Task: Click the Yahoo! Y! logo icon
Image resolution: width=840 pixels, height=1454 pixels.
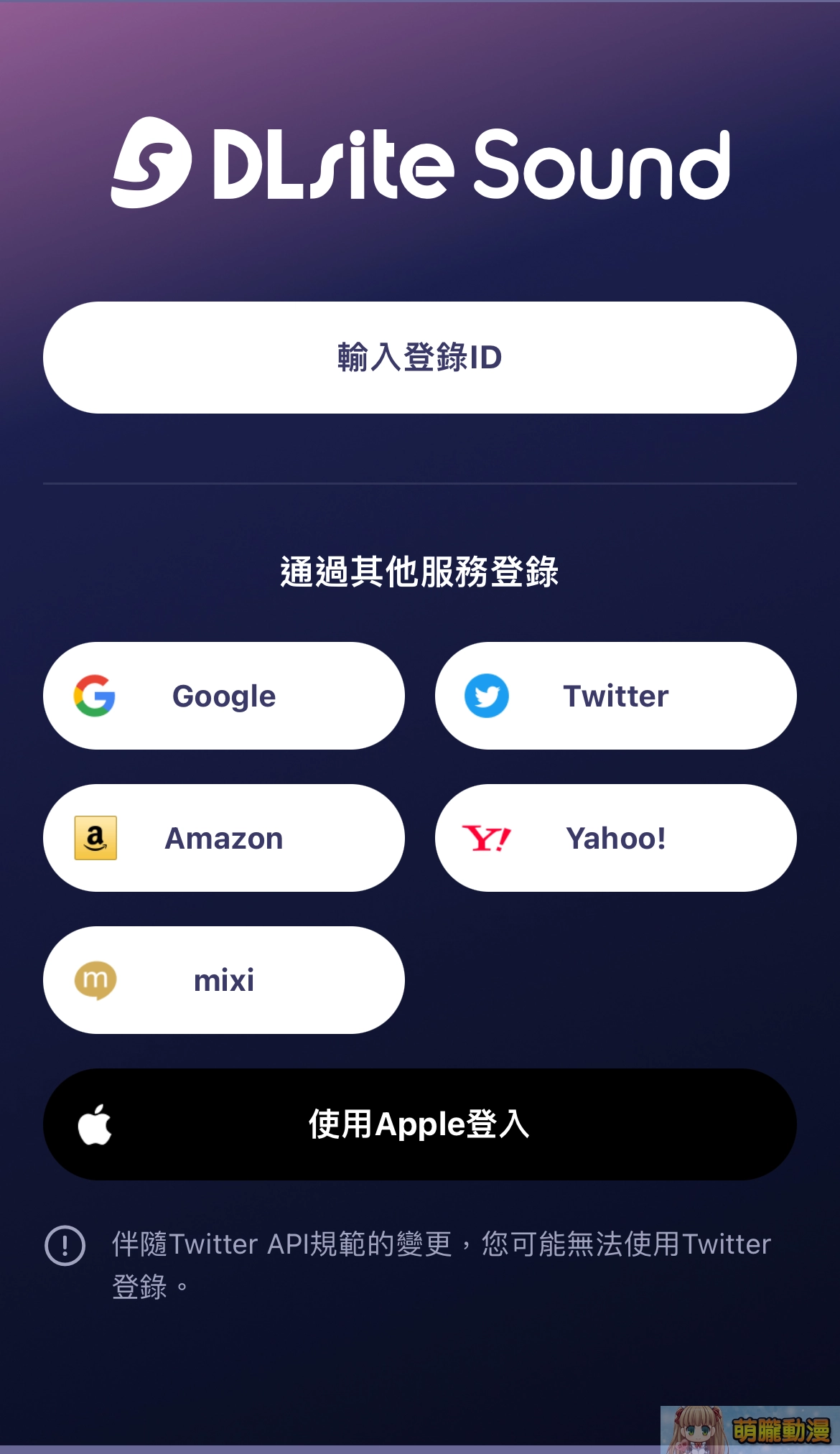Action: [x=486, y=836]
